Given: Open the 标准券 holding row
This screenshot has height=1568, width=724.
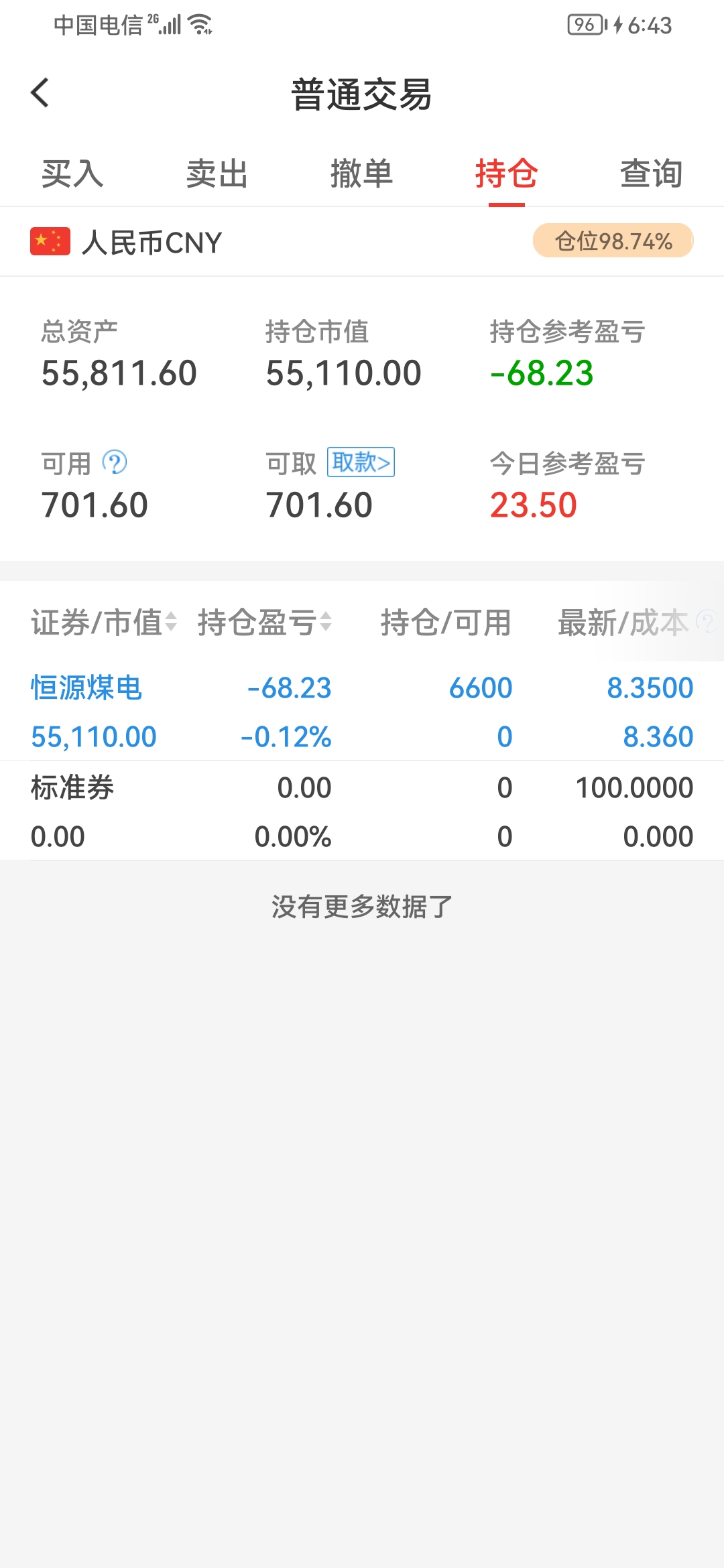Looking at the screenshot, I should (x=362, y=811).
